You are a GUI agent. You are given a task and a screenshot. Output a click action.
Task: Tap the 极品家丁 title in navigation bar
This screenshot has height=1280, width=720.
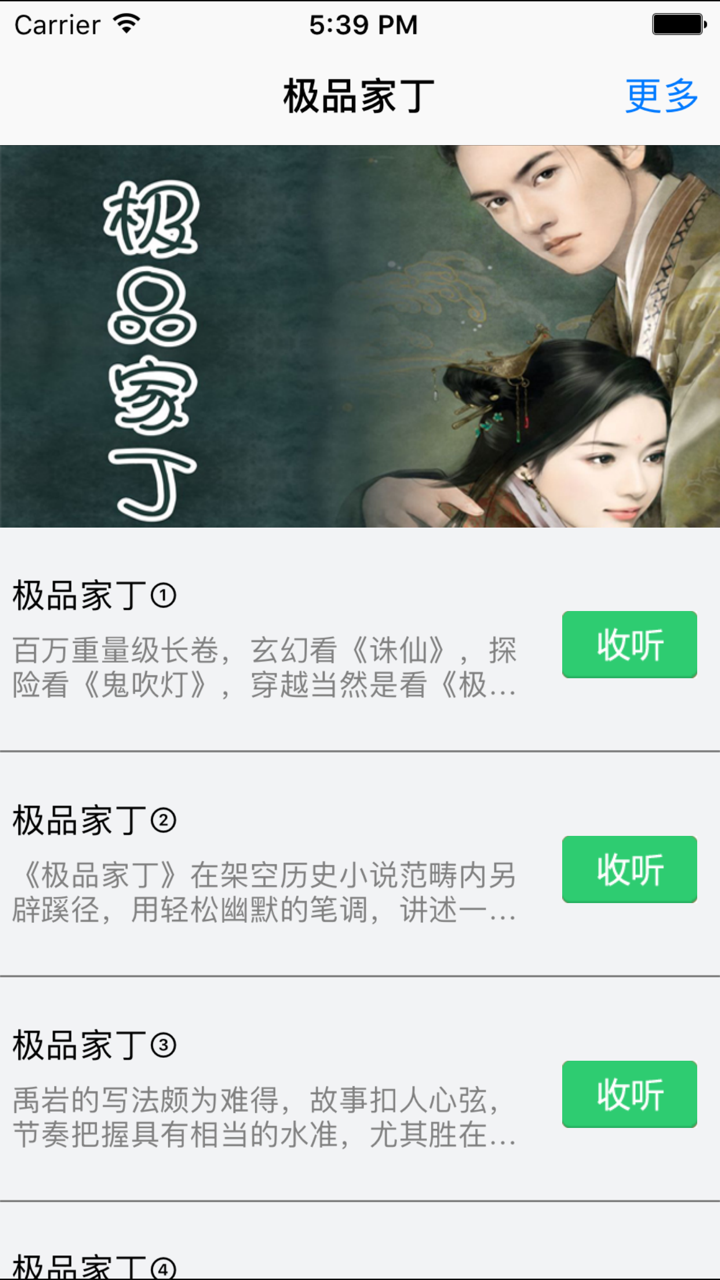click(360, 96)
